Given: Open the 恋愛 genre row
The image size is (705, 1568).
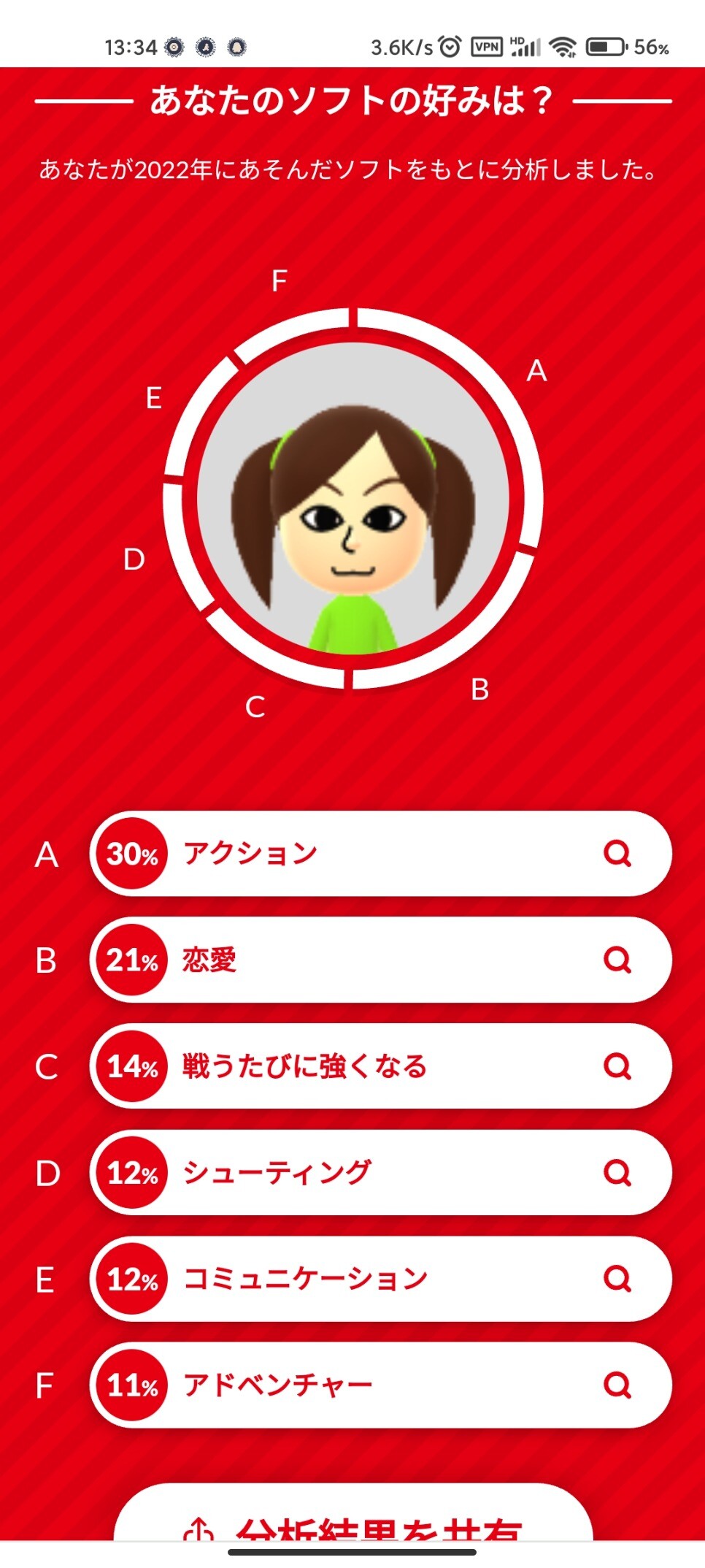Looking at the screenshot, I should pos(380,960).
